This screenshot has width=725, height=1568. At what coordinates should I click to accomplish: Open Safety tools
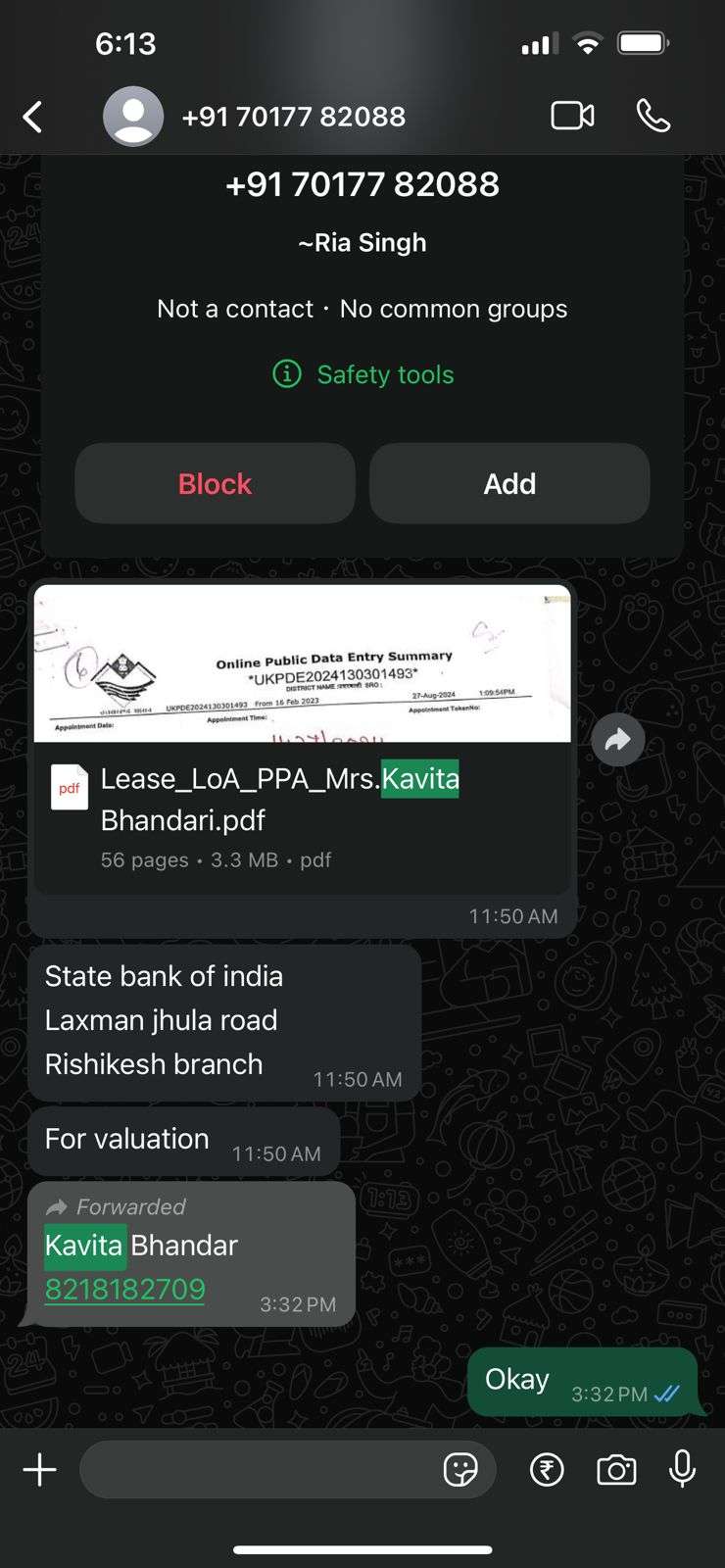coord(362,374)
